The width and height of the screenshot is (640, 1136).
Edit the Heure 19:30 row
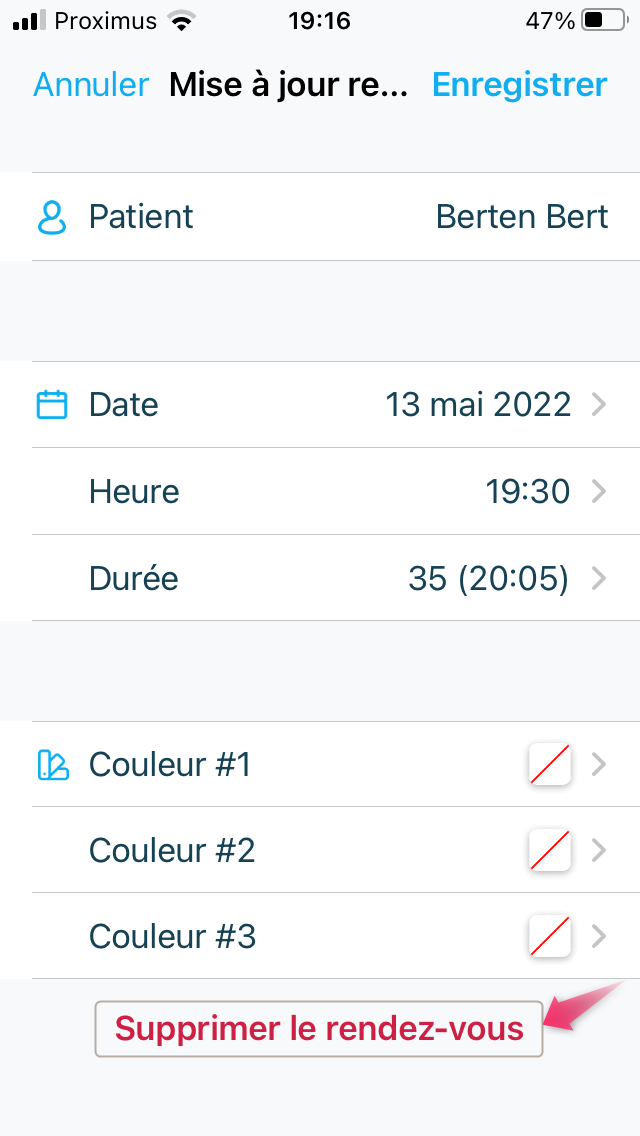click(x=320, y=491)
